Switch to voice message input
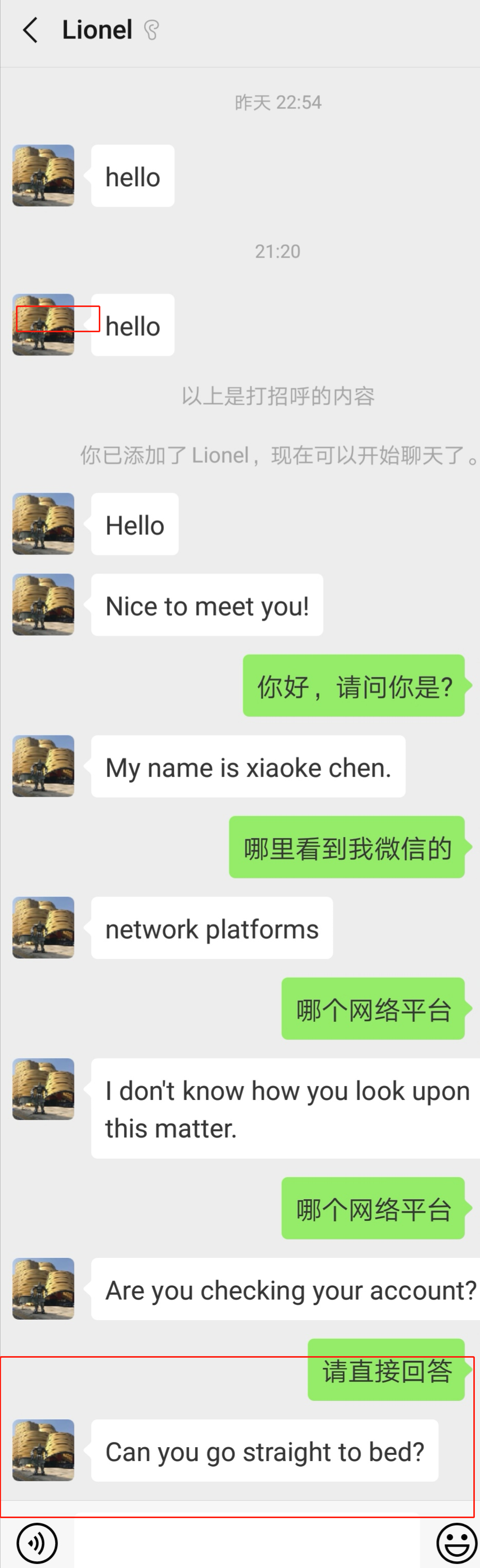Viewport: 480px width, 1568px height. click(37, 1542)
